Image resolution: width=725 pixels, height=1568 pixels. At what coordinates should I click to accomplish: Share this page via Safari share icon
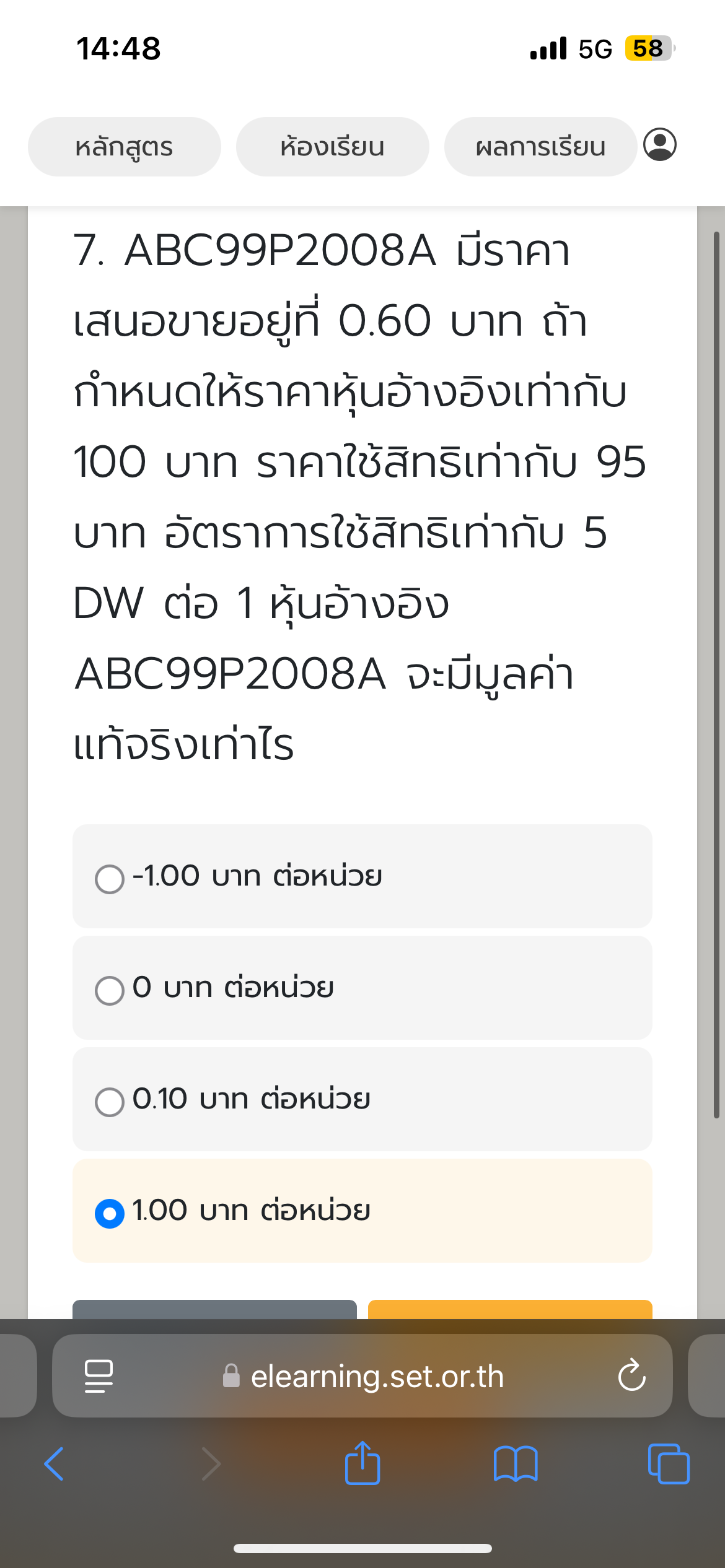(362, 1463)
